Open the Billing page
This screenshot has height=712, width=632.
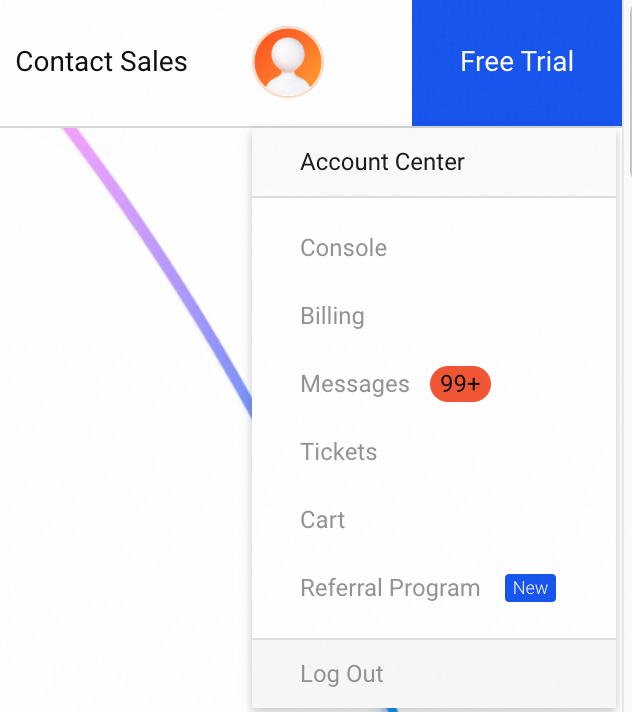(332, 316)
